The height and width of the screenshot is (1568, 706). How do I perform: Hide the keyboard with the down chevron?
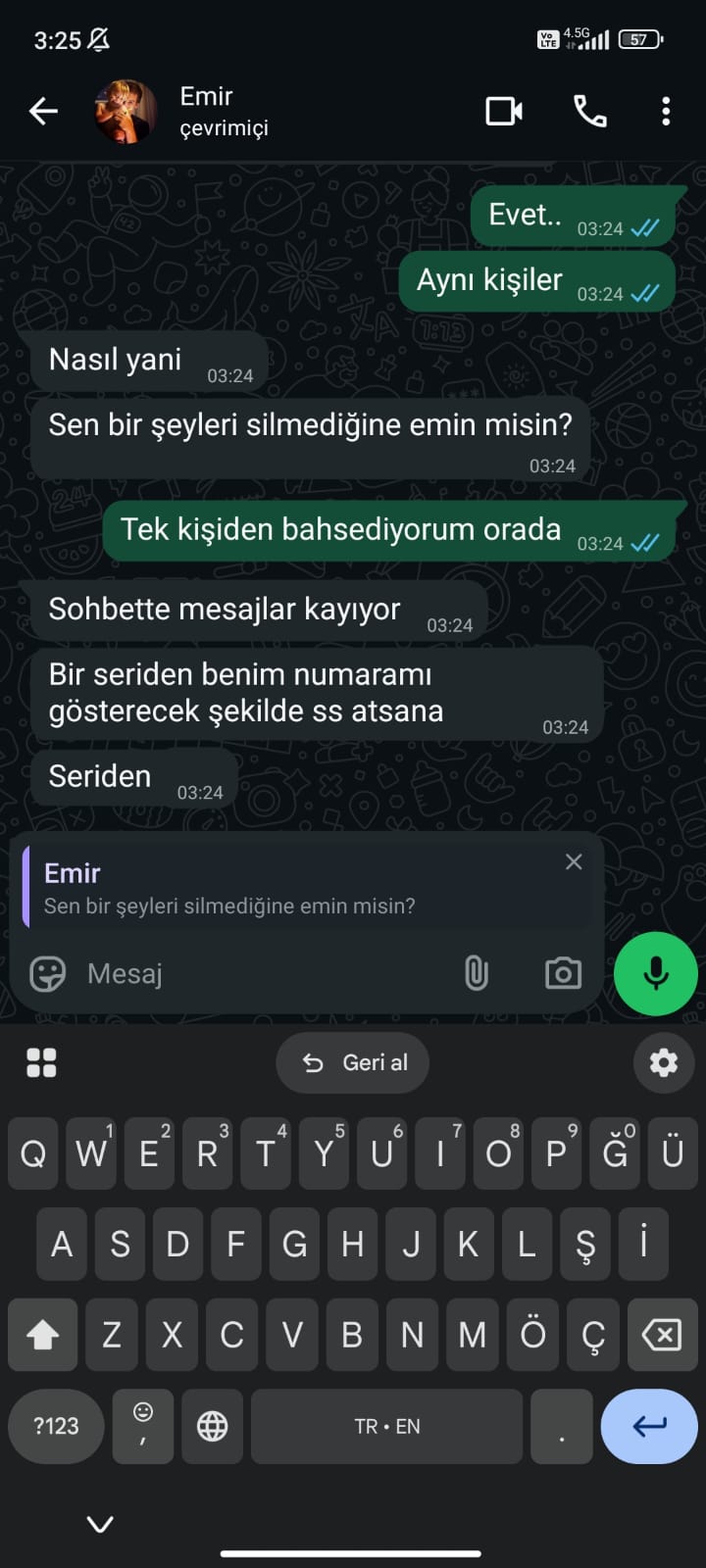(100, 1524)
